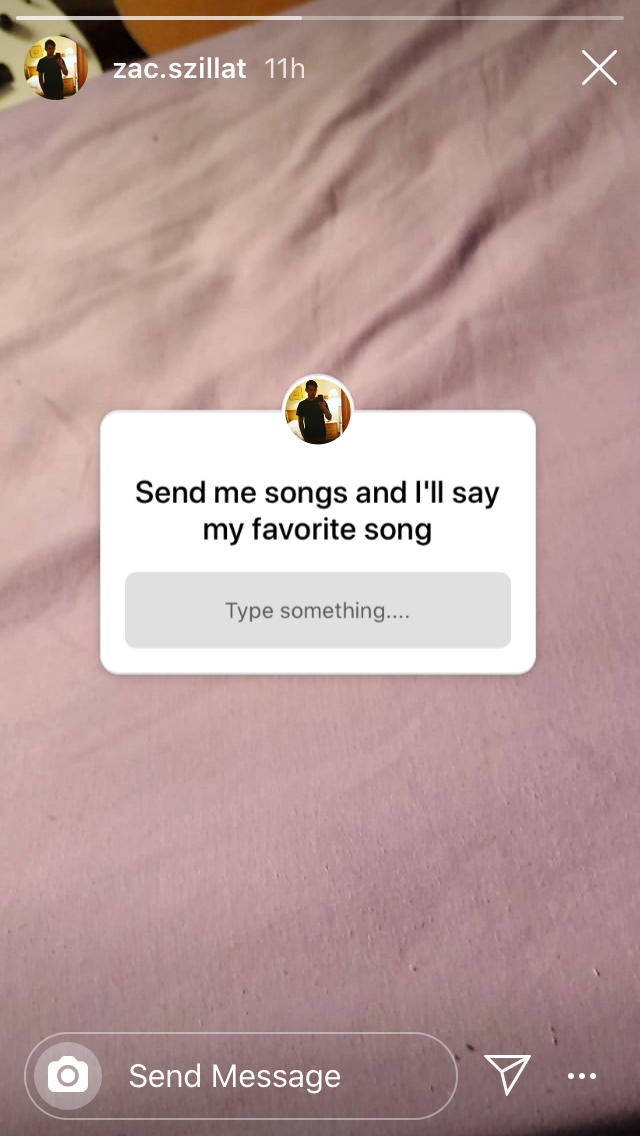
Task: Tap the Send Message field
Action: click(241, 1076)
